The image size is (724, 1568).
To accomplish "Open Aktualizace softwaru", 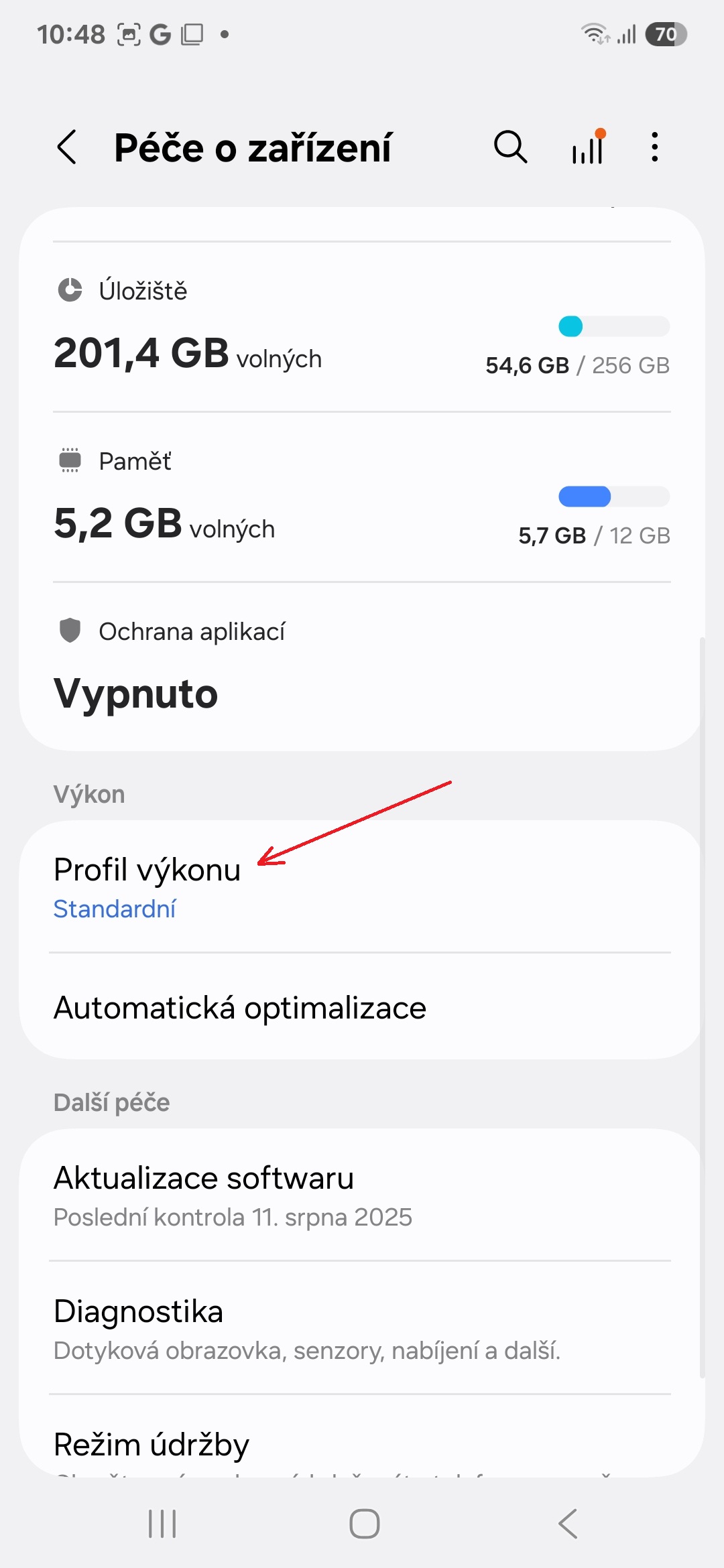I will (362, 1195).
